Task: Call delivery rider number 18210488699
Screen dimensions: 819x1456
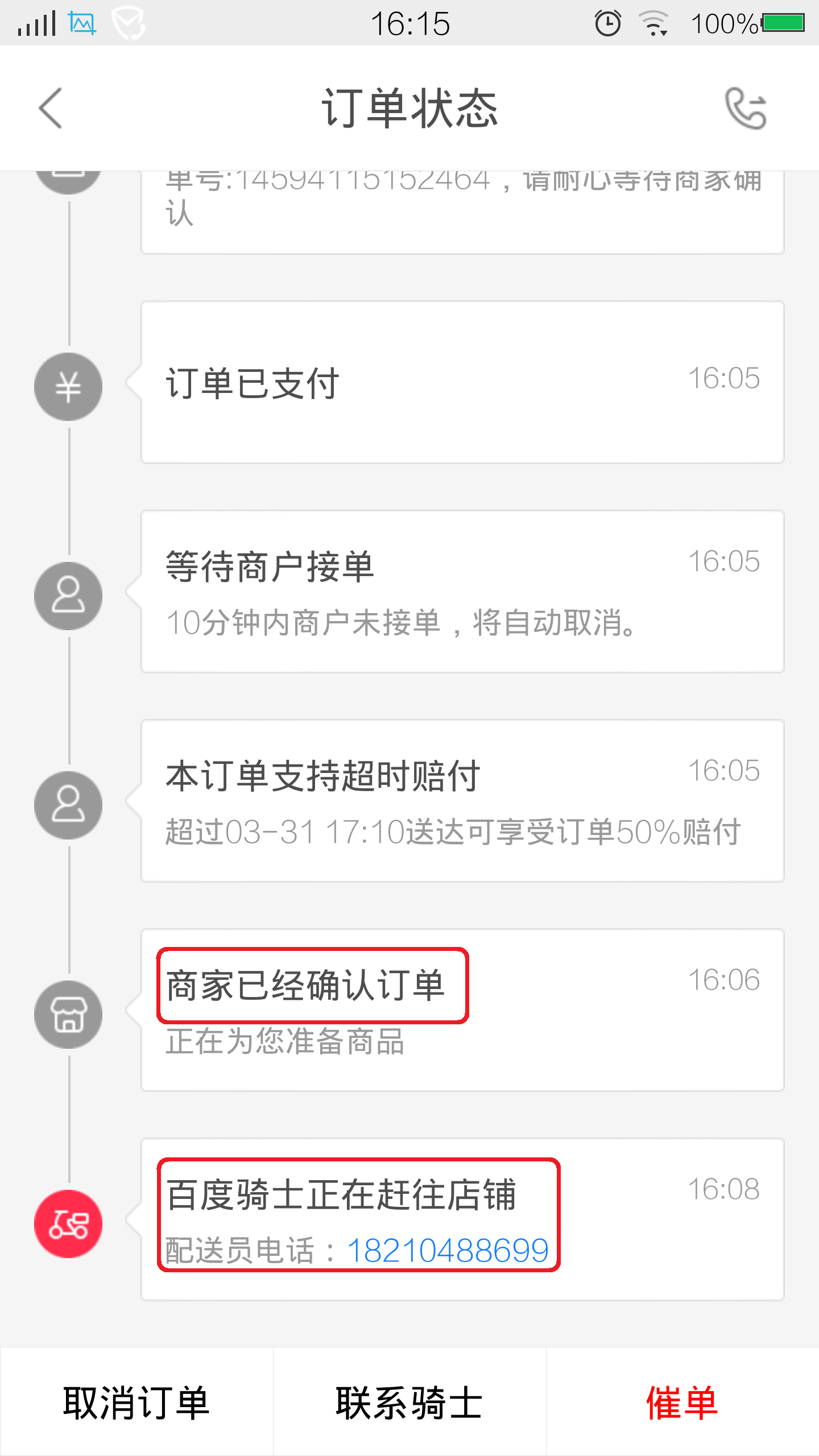Action: tap(448, 1251)
